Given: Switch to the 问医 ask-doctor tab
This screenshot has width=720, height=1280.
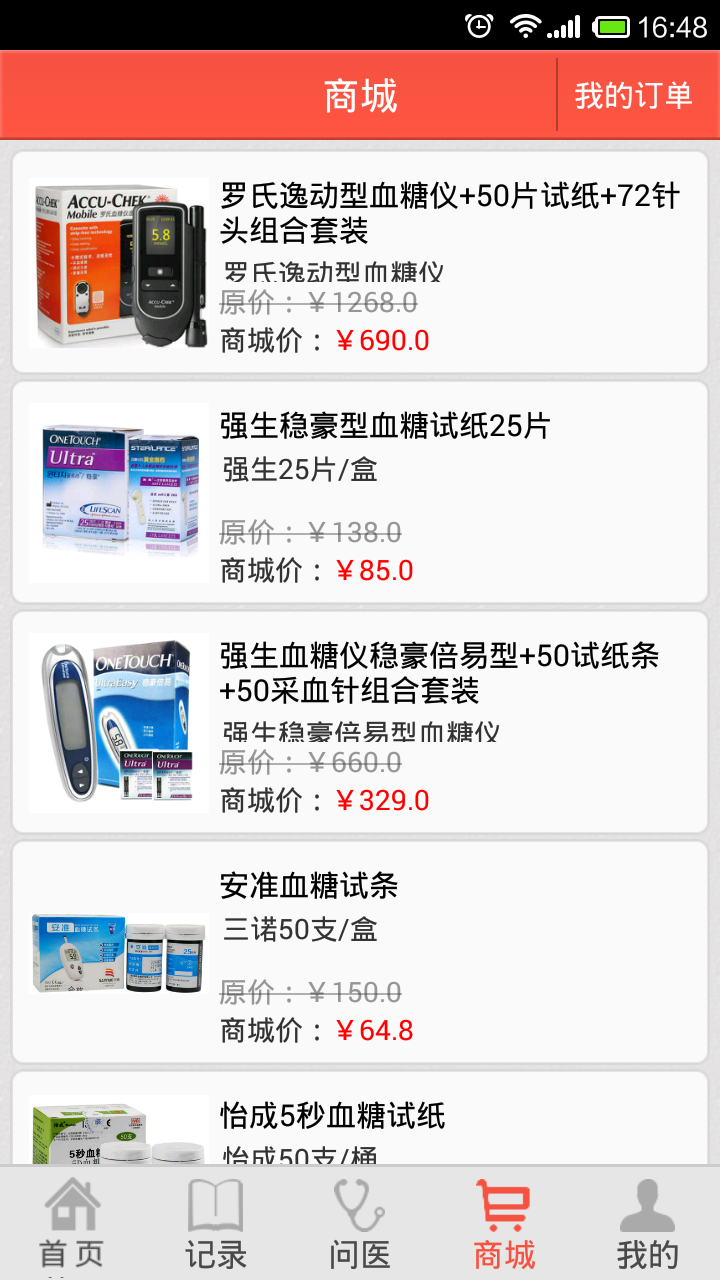Looking at the screenshot, I should click(360, 1224).
